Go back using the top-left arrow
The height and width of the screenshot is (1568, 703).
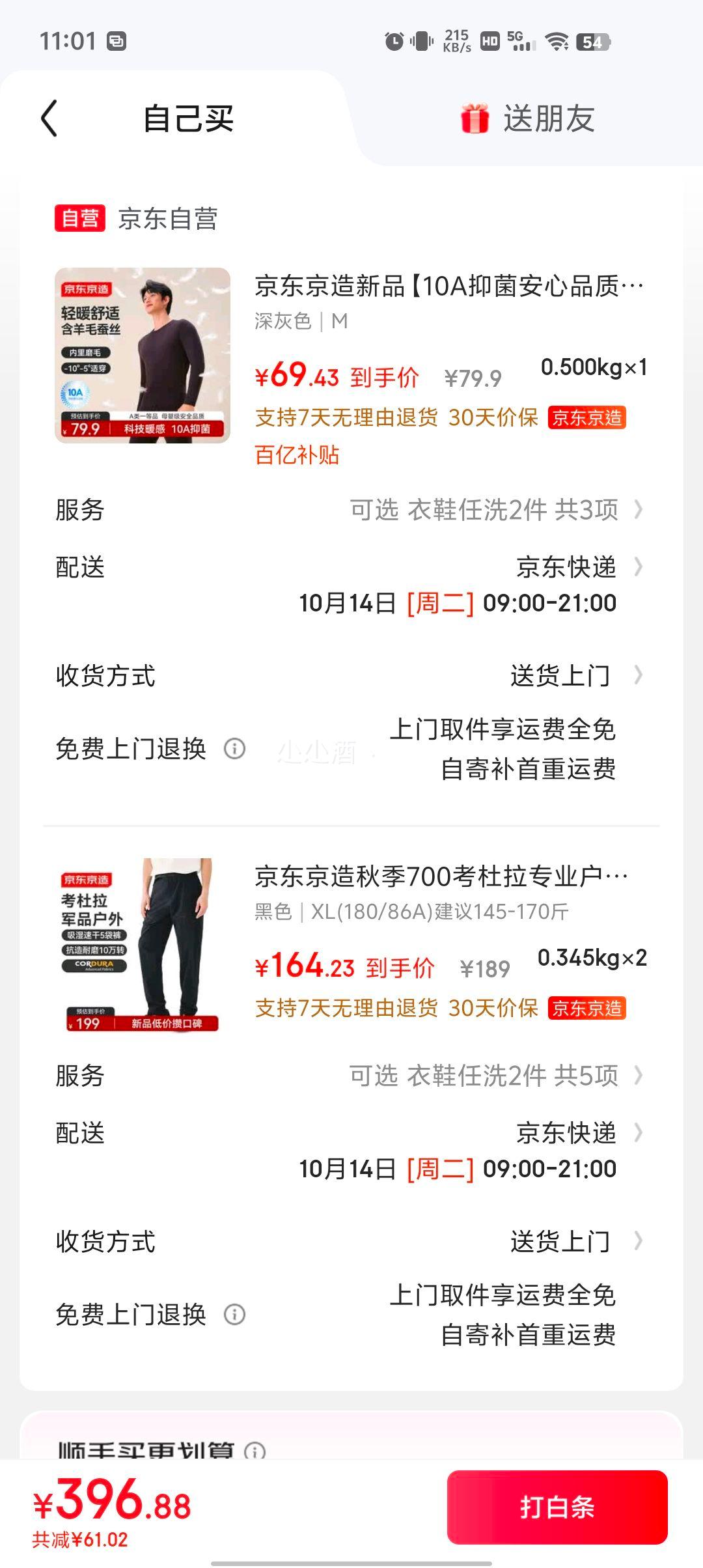[49, 119]
